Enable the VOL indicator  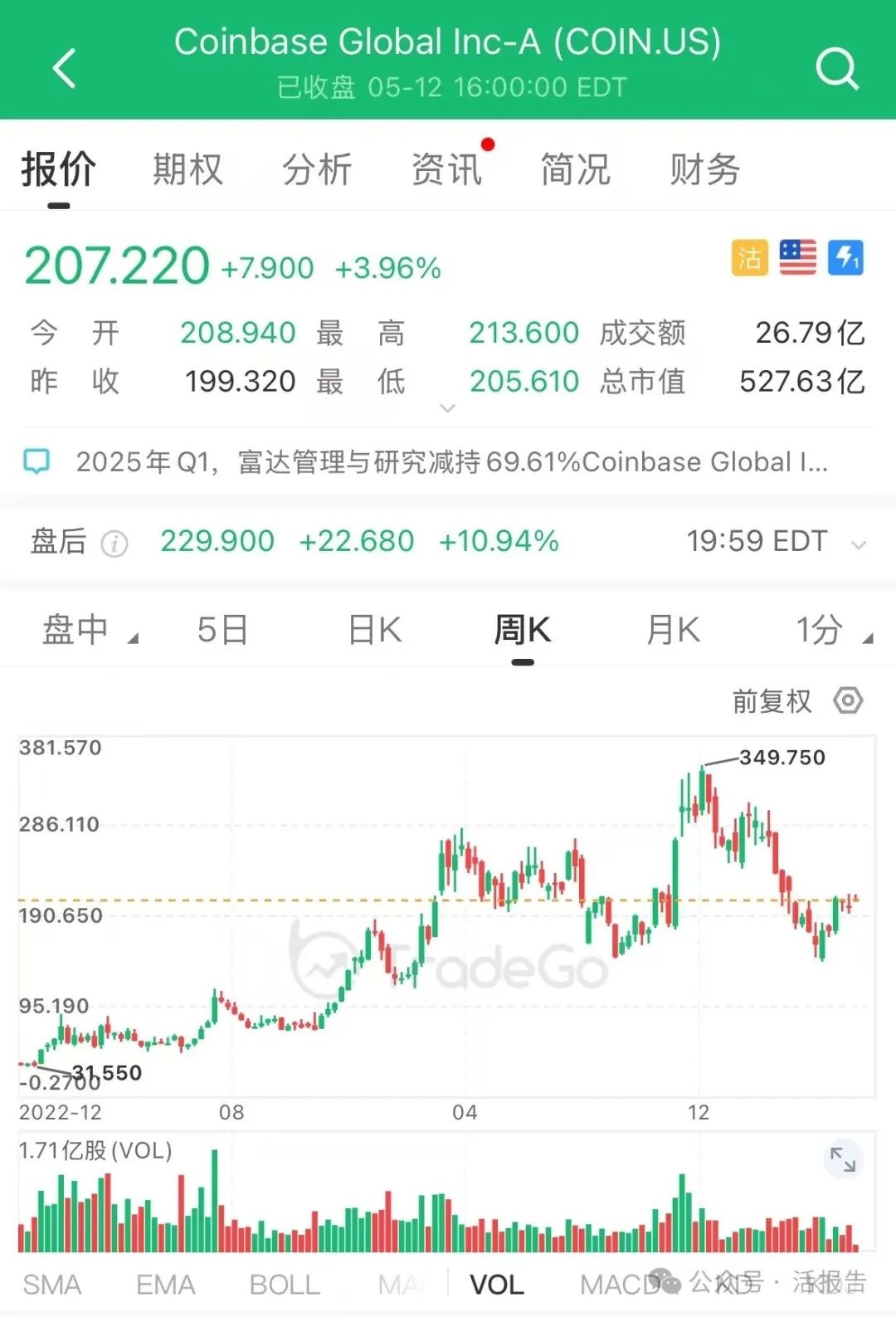495,1284
